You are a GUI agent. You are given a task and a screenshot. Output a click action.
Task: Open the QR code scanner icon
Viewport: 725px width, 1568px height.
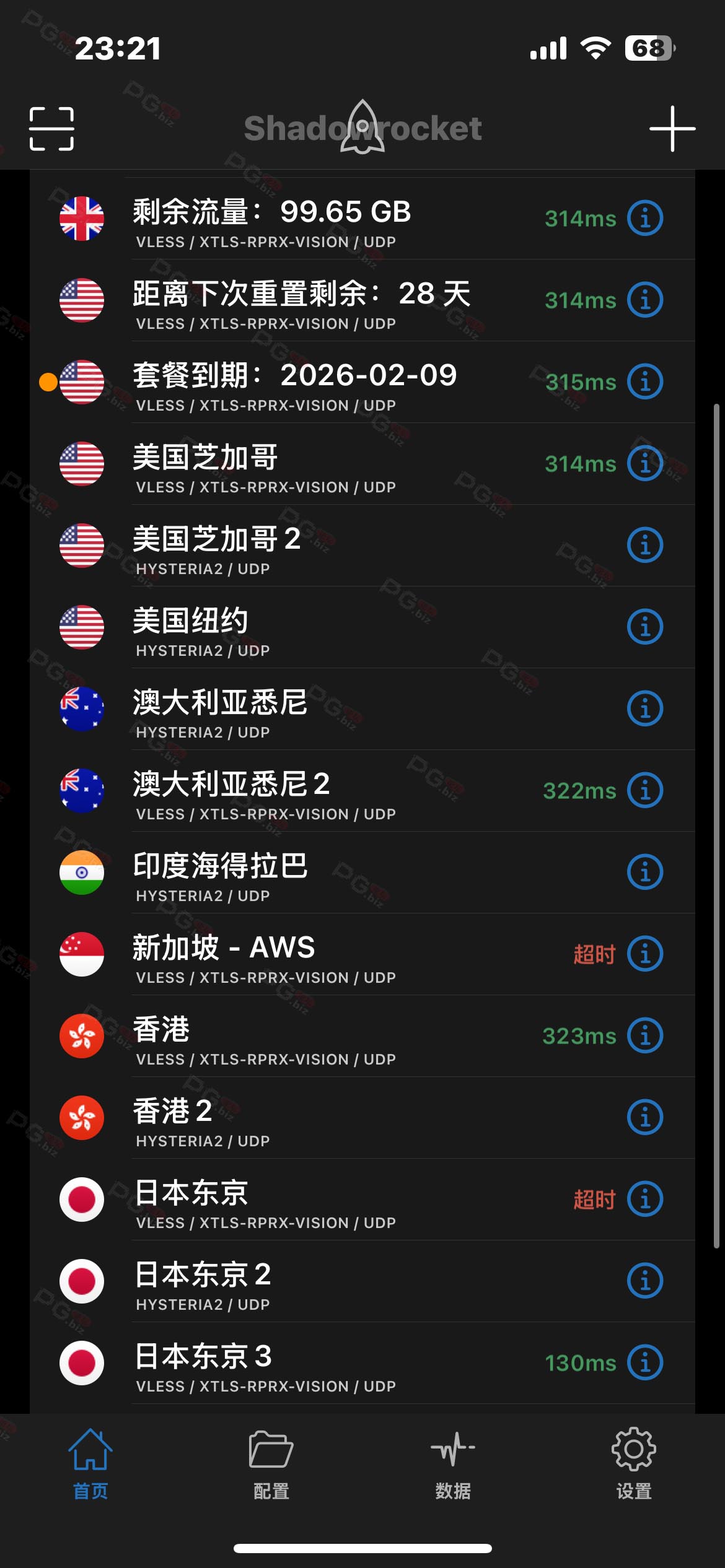(x=51, y=129)
